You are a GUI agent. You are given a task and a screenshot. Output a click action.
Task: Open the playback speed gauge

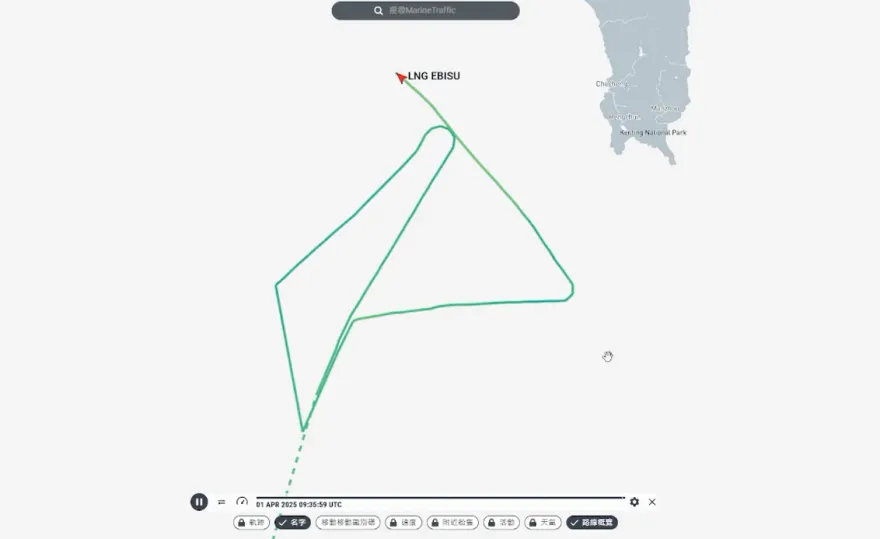coord(242,502)
